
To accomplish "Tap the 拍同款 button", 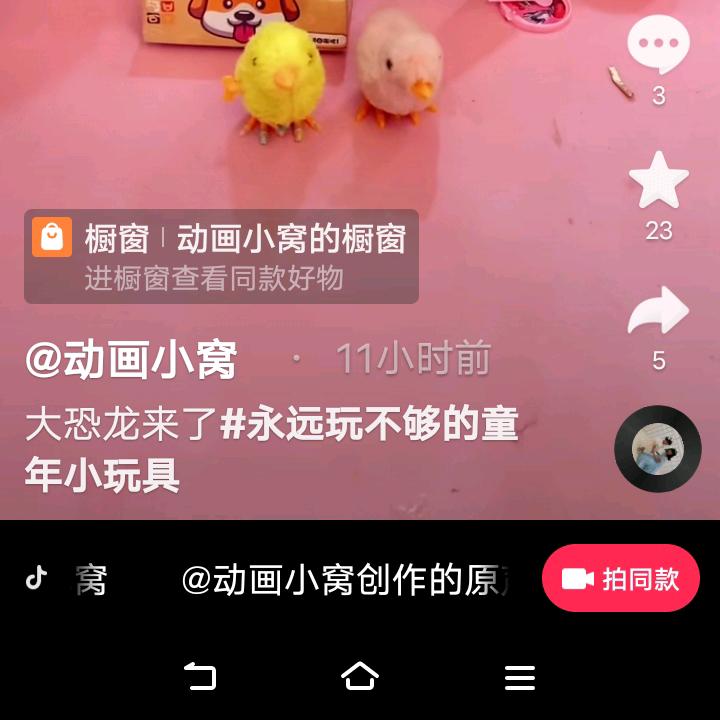I will [620, 578].
